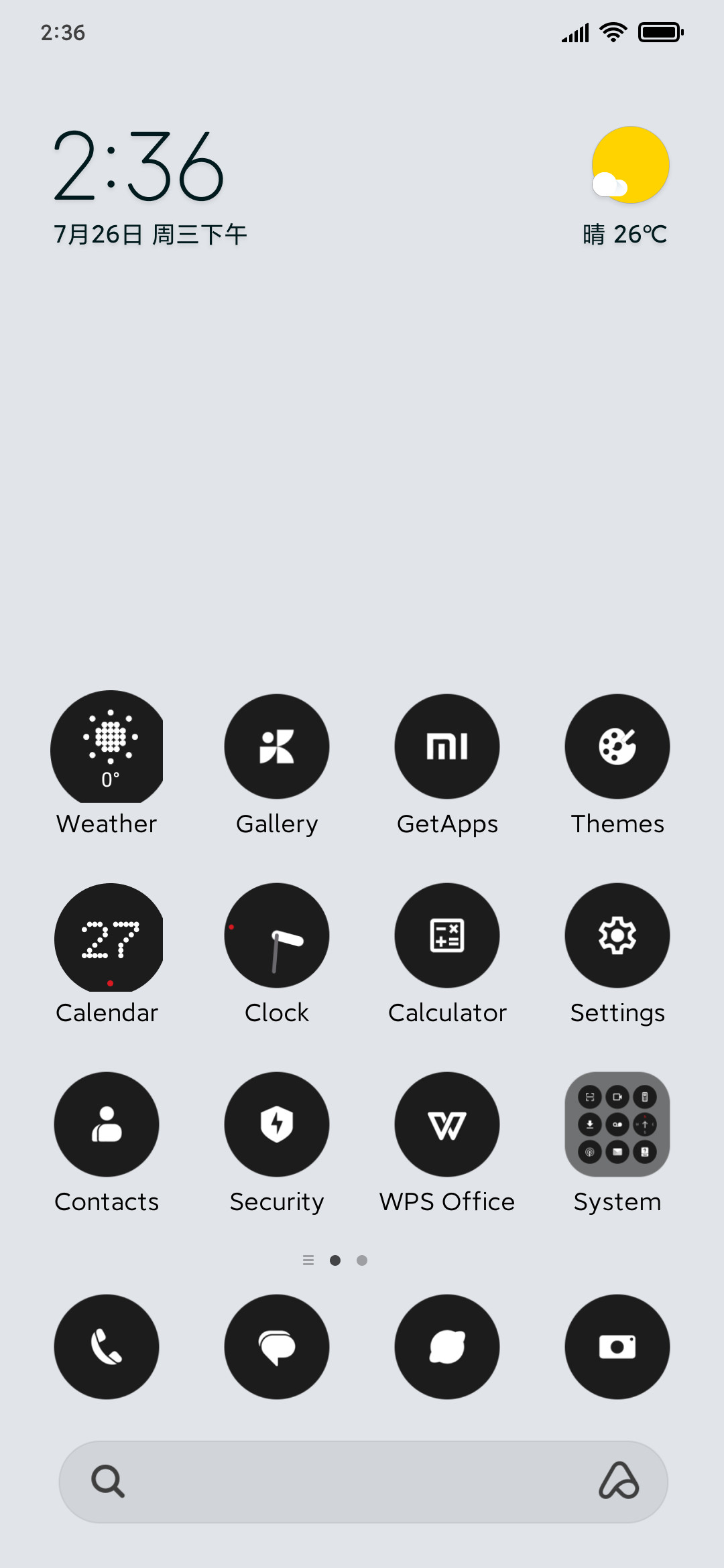Open the weather widget showing 26℃
724x1568 pixels.
coord(625,187)
